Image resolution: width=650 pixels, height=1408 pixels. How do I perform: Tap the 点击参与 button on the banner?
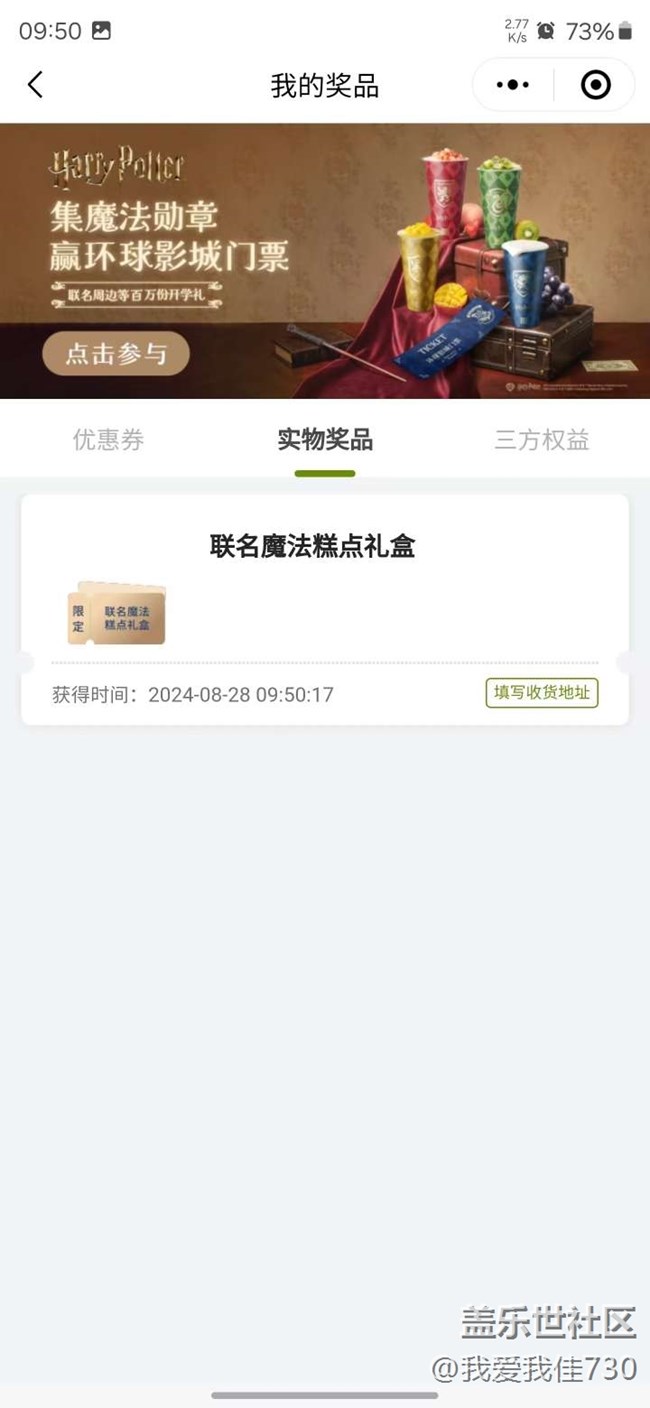pyautogui.click(x=116, y=353)
